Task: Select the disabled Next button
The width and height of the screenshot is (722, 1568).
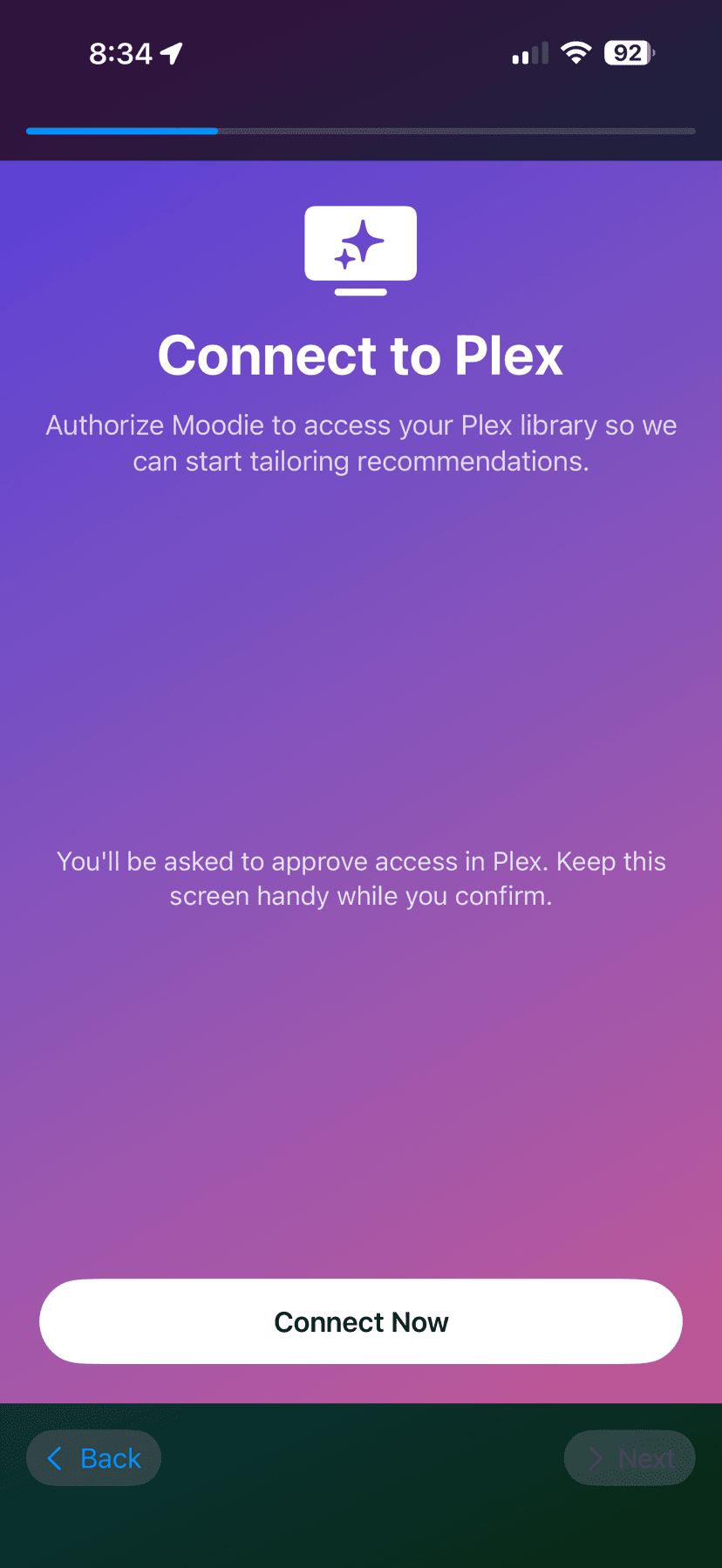Action: point(630,1457)
